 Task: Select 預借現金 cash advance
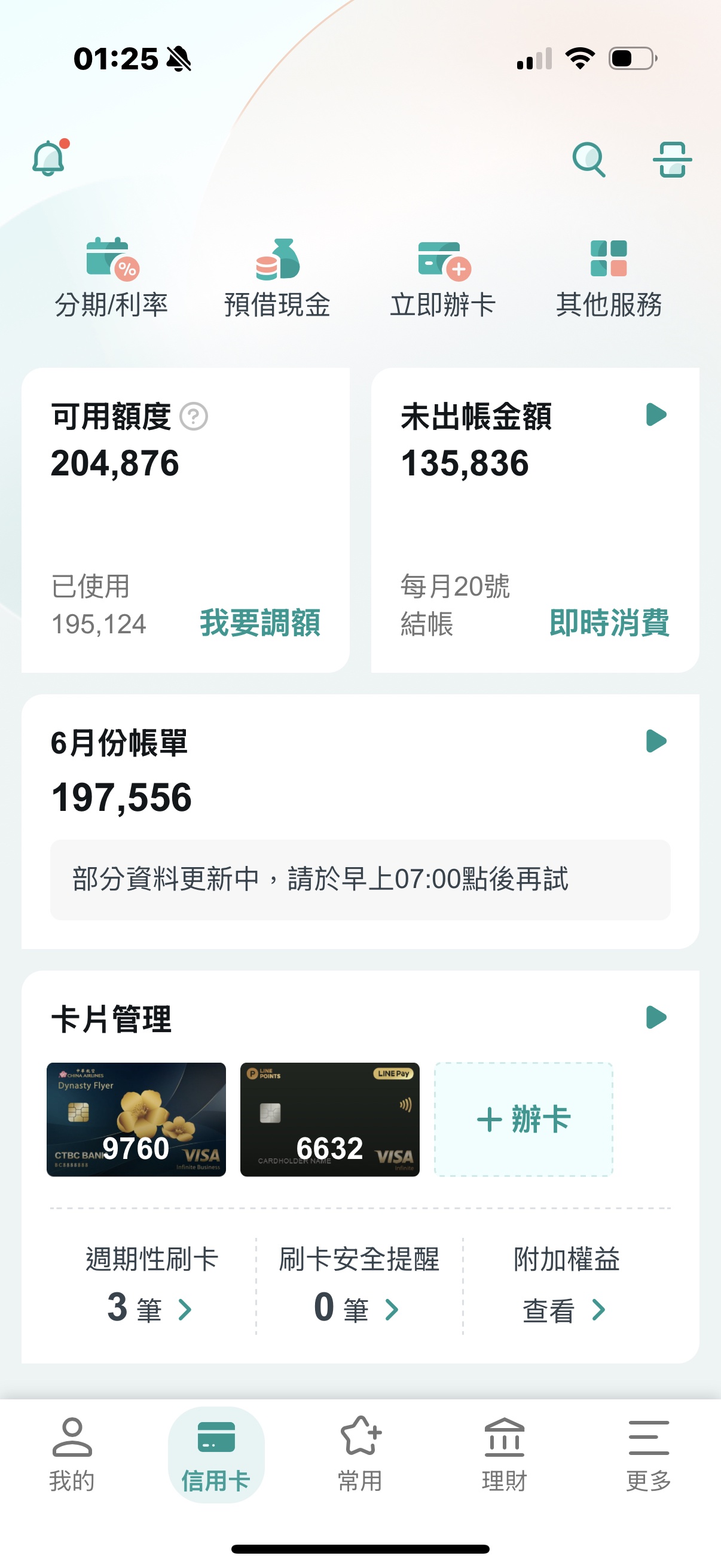(277, 278)
